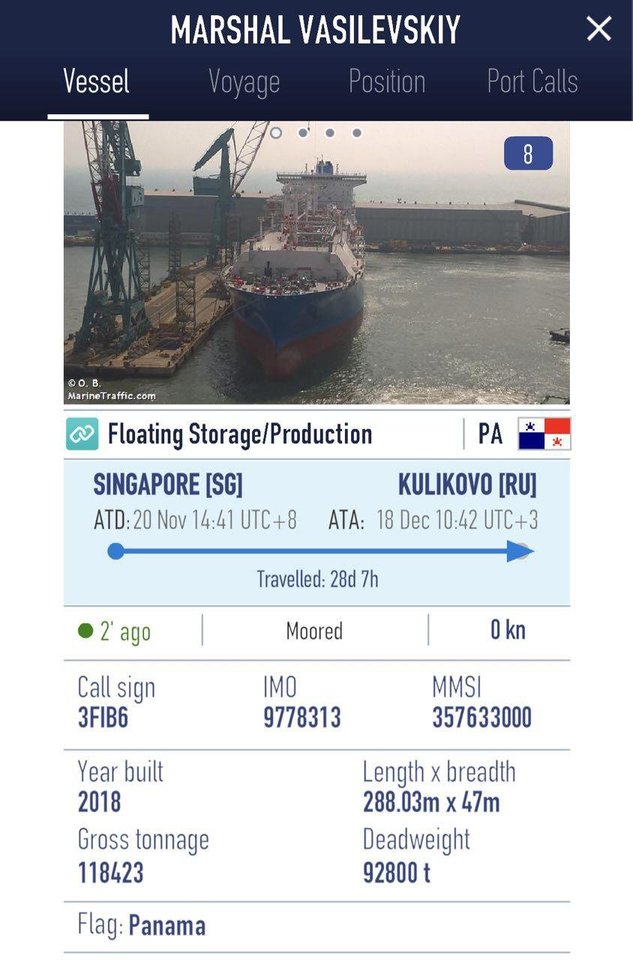Open the vessel photo gallery
This screenshot has height=960, width=633.
[x=316, y=265]
